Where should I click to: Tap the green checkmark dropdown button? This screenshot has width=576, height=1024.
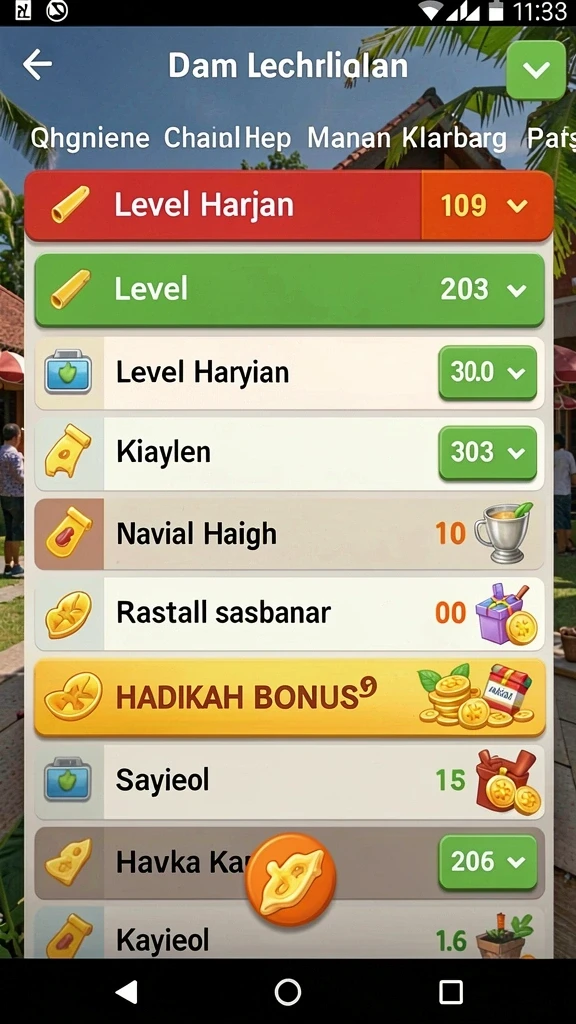(536, 70)
